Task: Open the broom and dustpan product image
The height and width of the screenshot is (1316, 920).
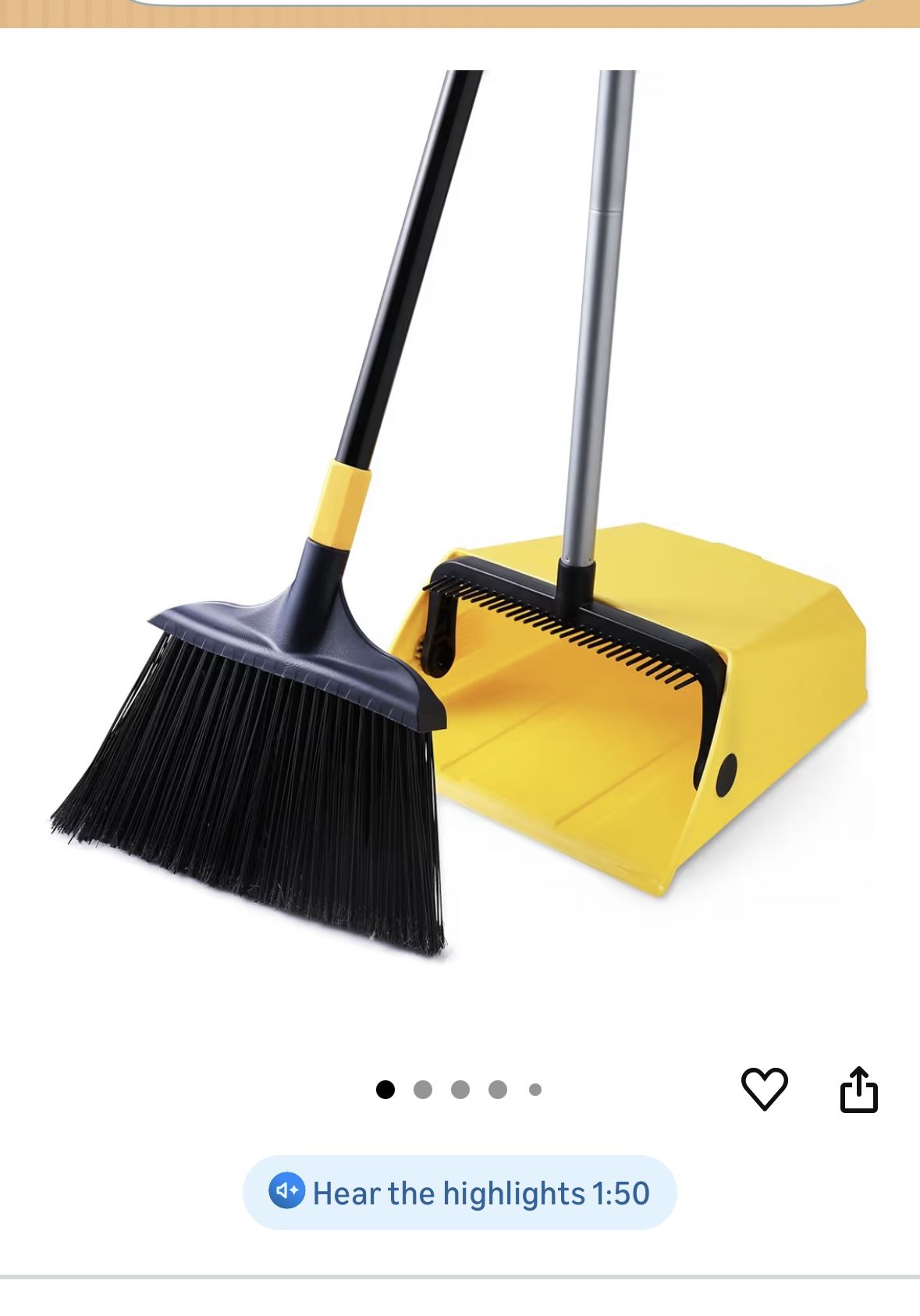Action: pos(460,515)
